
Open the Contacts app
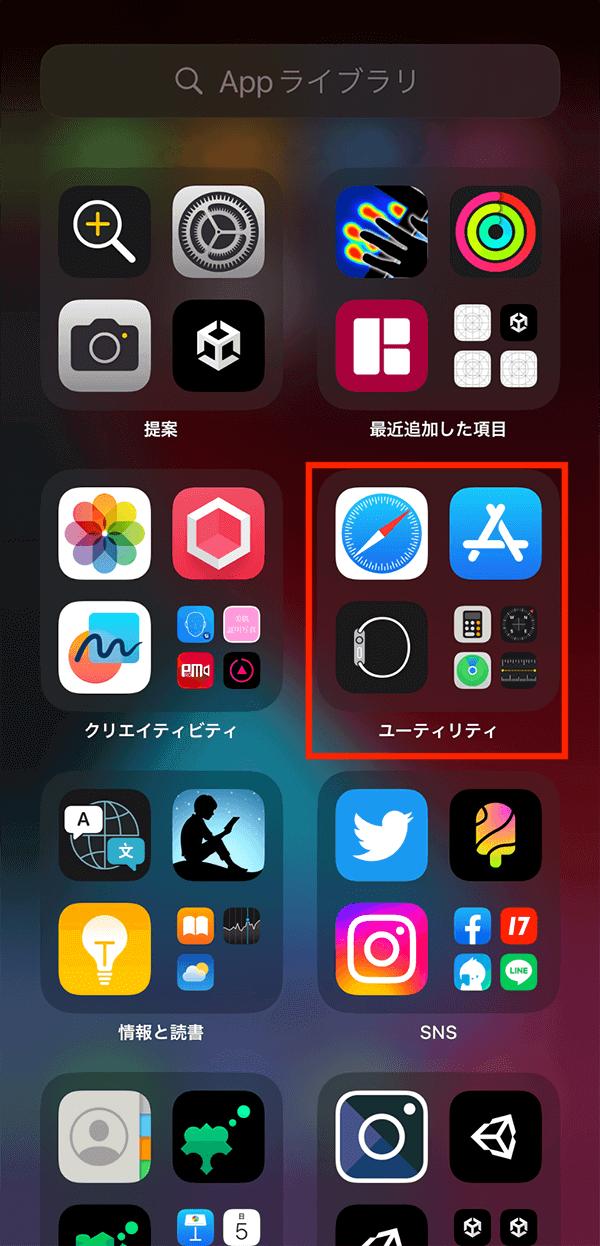(x=104, y=1137)
